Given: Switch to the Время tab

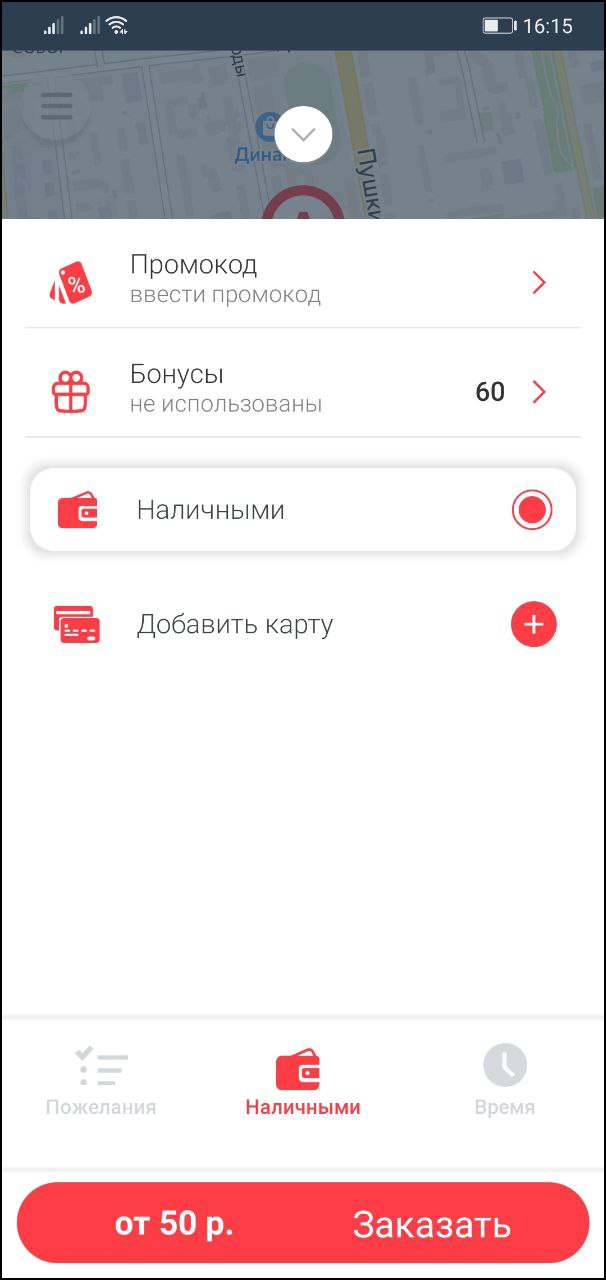Looking at the screenshot, I should [504, 1081].
